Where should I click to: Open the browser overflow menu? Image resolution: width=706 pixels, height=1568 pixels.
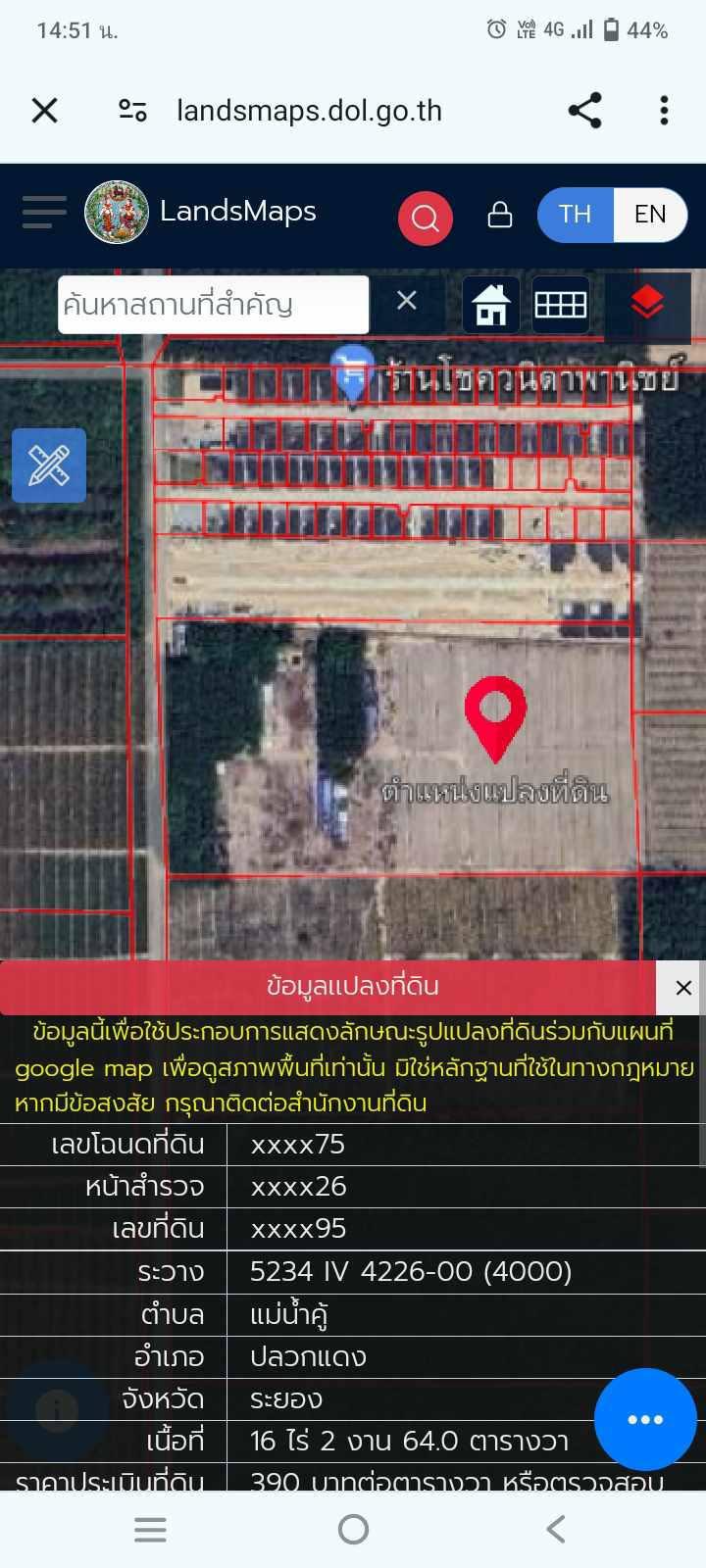664,111
